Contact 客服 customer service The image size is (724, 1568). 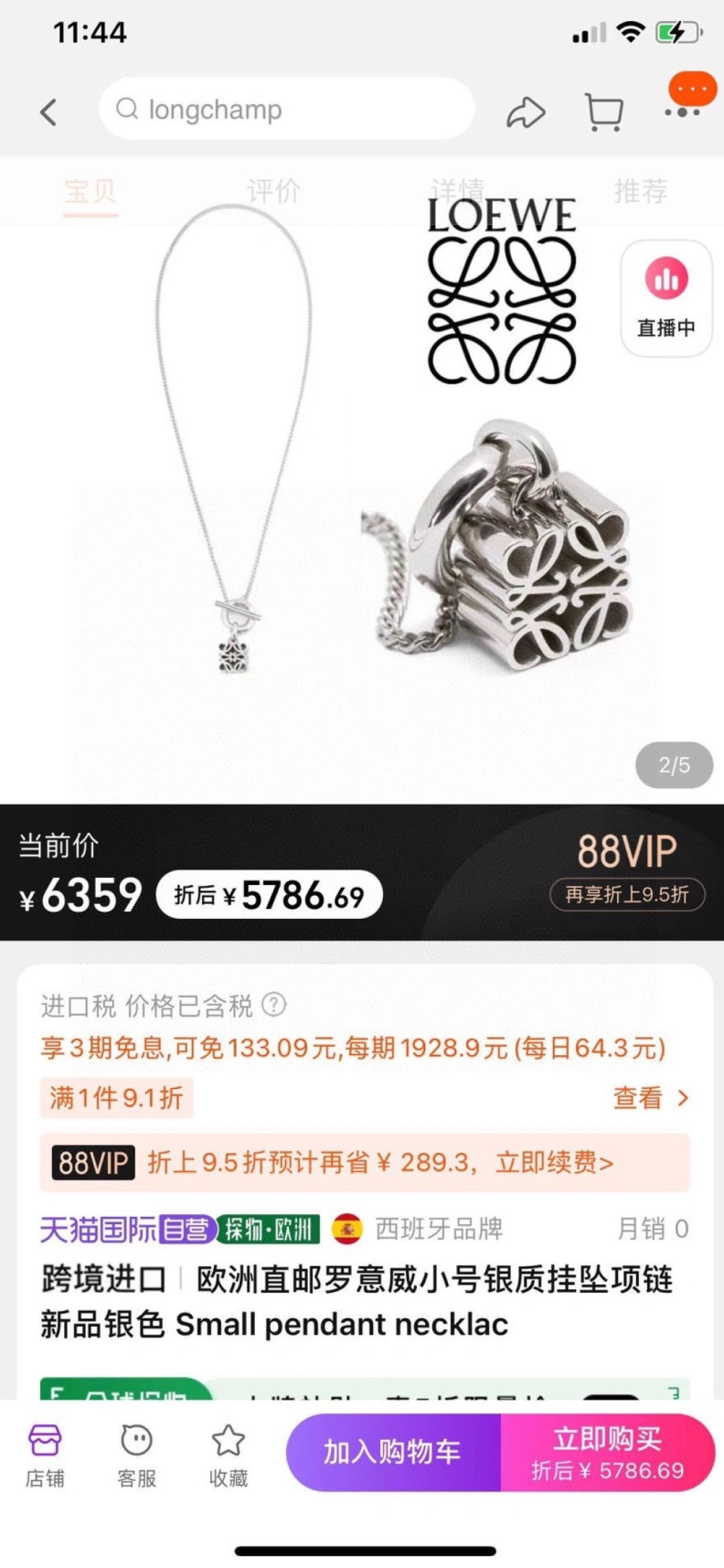[x=136, y=1454]
